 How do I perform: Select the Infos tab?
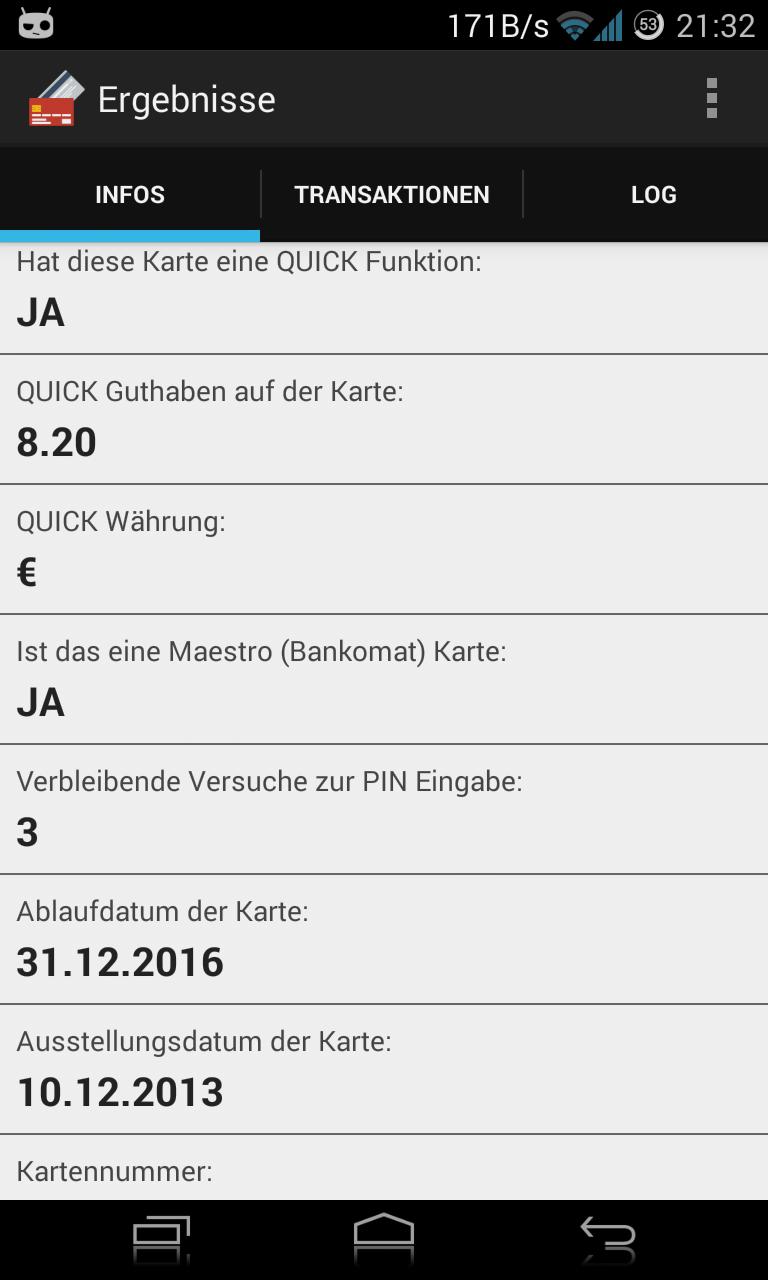pos(130,195)
